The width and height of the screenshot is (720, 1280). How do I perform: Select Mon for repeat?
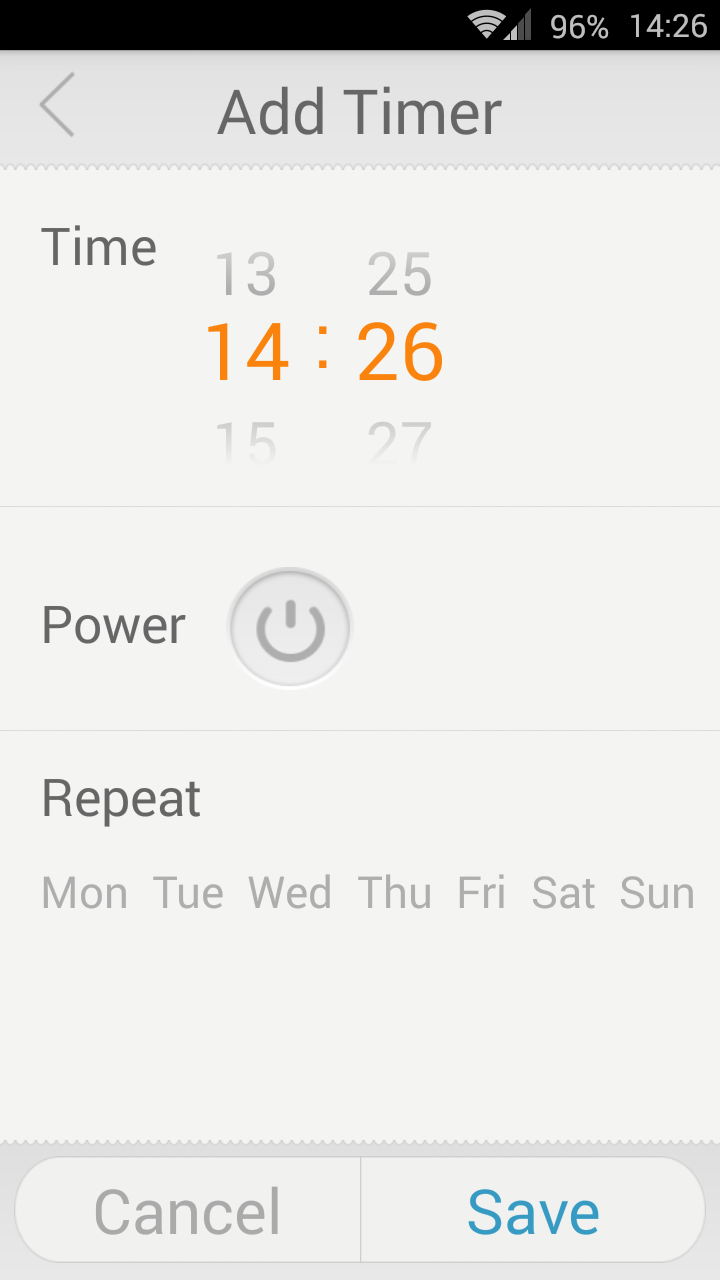85,893
